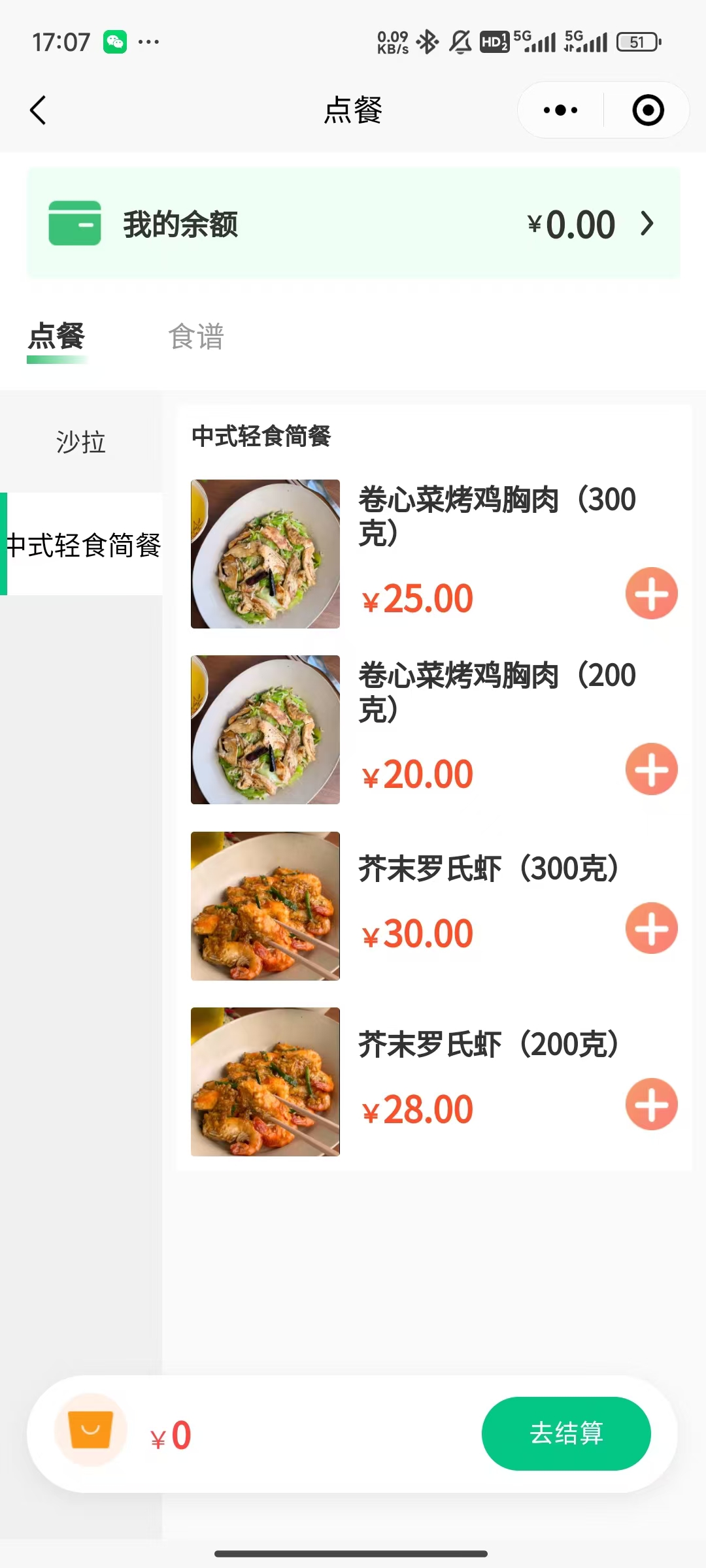
Task: Add 卷心菜烤鸡胸肉 (300克) to cart
Action: pyautogui.click(x=651, y=593)
